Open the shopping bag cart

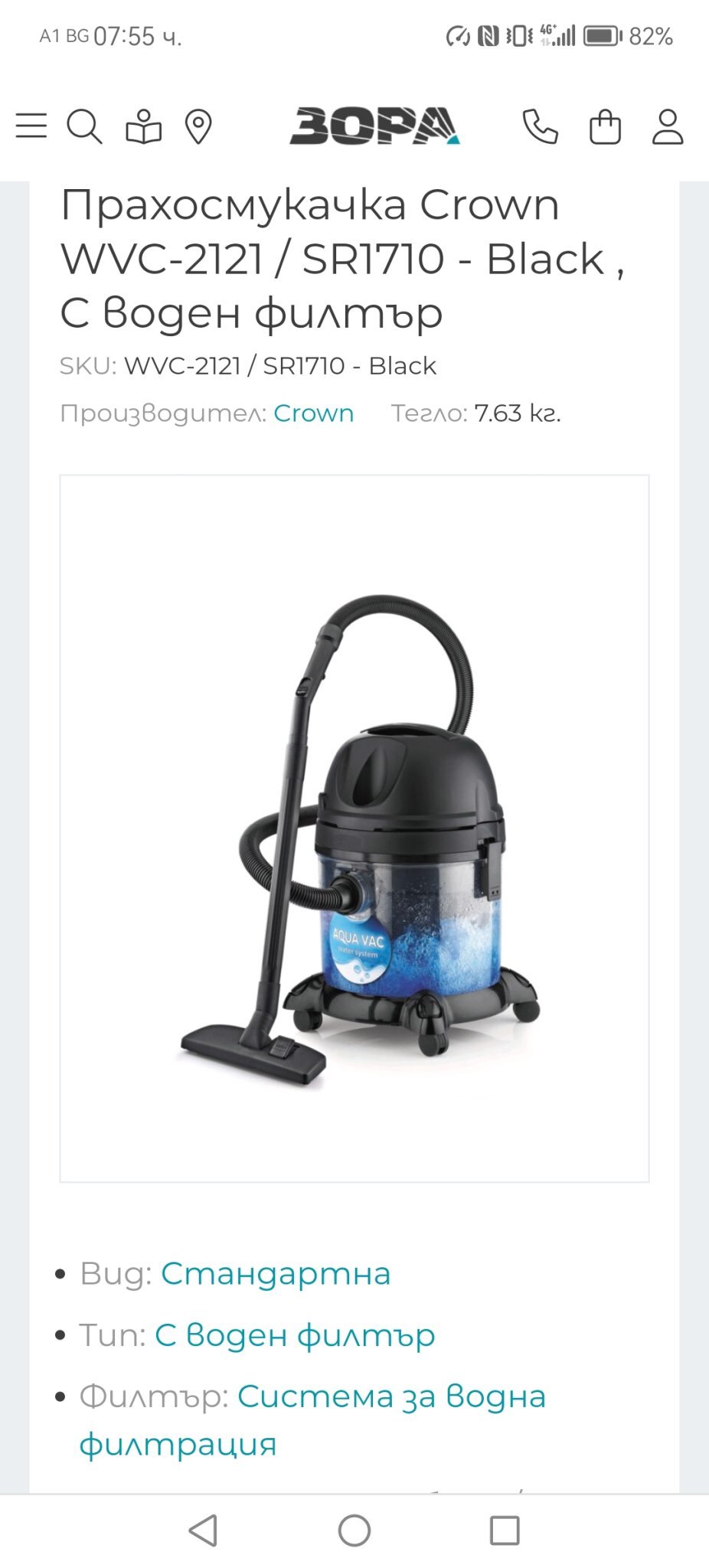(x=605, y=126)
